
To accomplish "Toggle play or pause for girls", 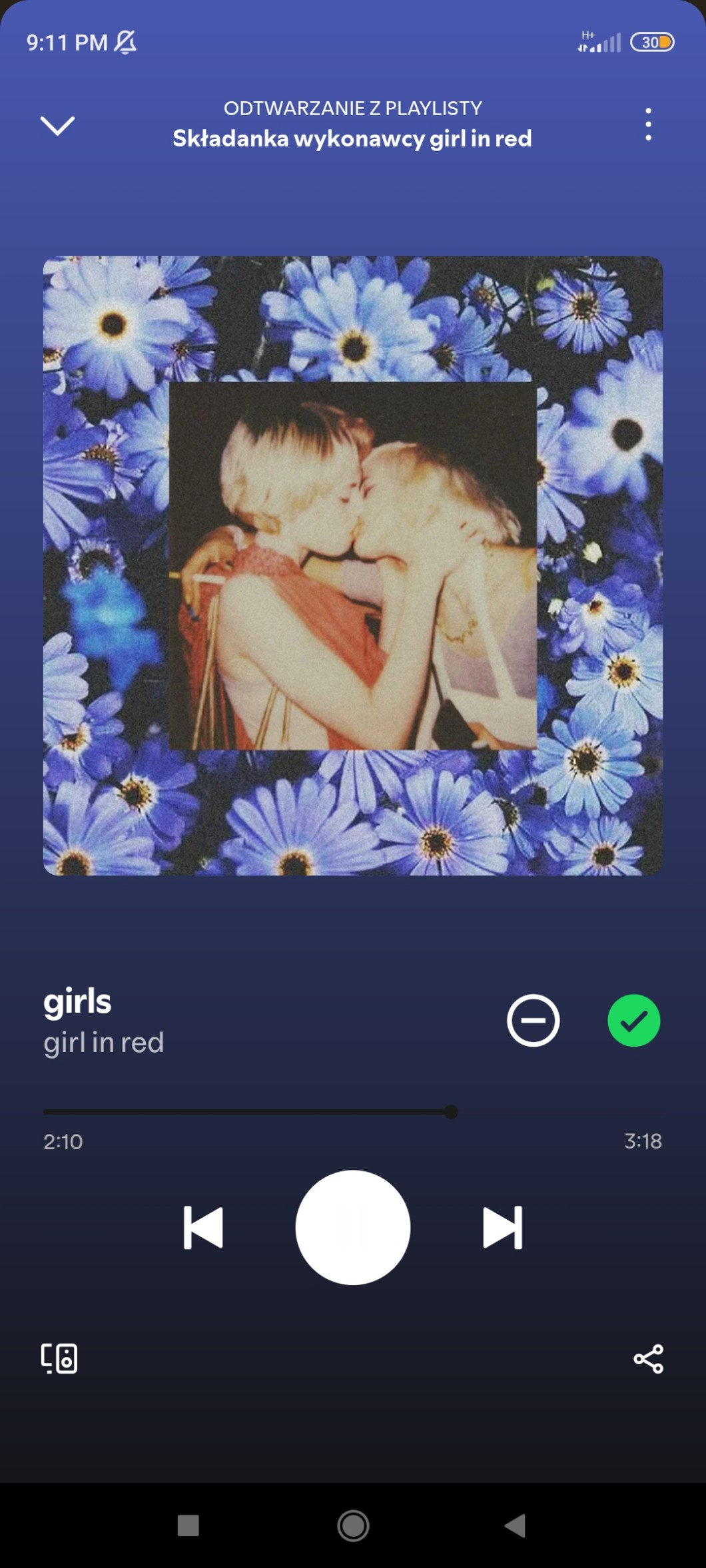I will pyautogui.click(x=353, y=1227).
